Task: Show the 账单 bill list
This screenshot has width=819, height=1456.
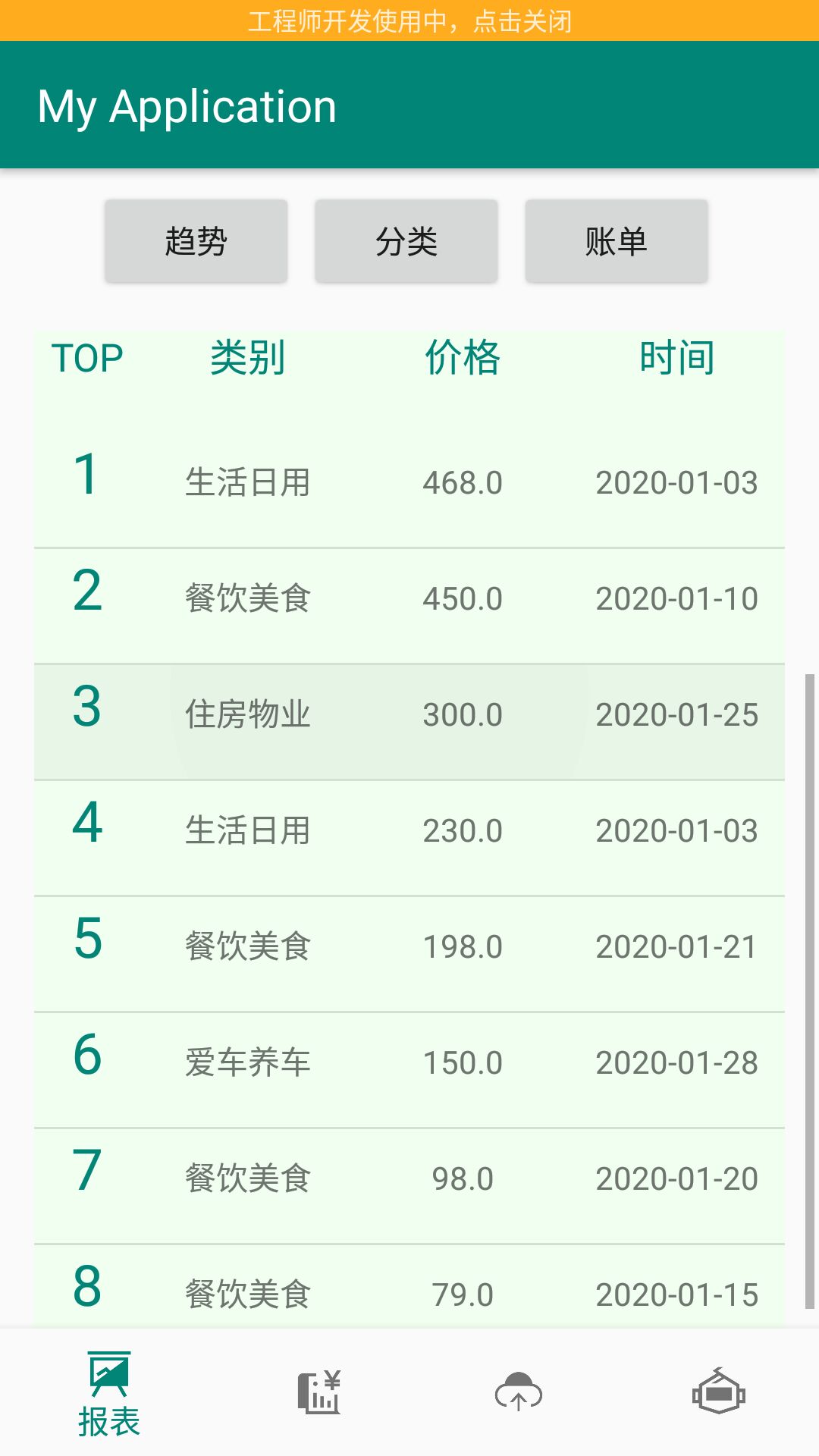Action: (x=617, y=241)
